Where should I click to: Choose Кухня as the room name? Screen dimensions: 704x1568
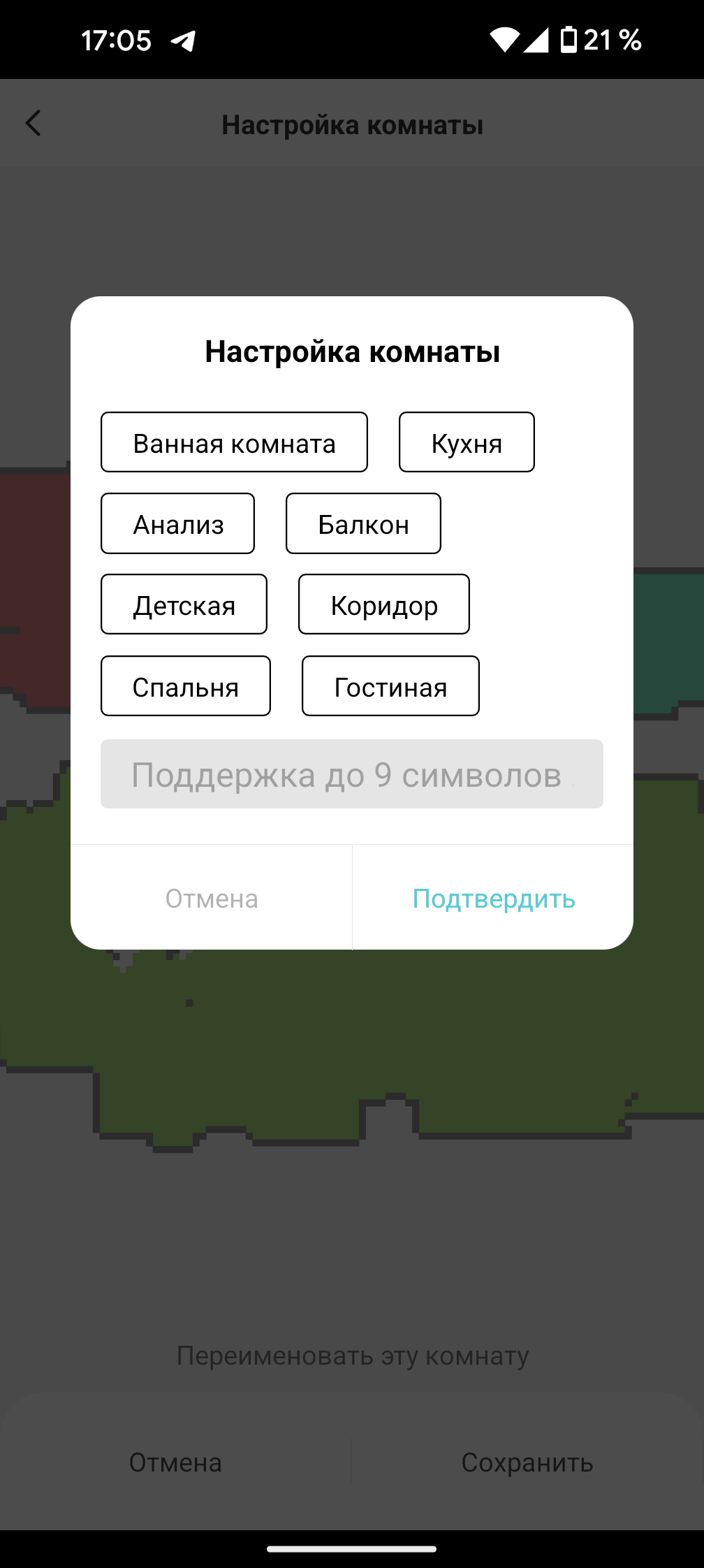[467, 442]
